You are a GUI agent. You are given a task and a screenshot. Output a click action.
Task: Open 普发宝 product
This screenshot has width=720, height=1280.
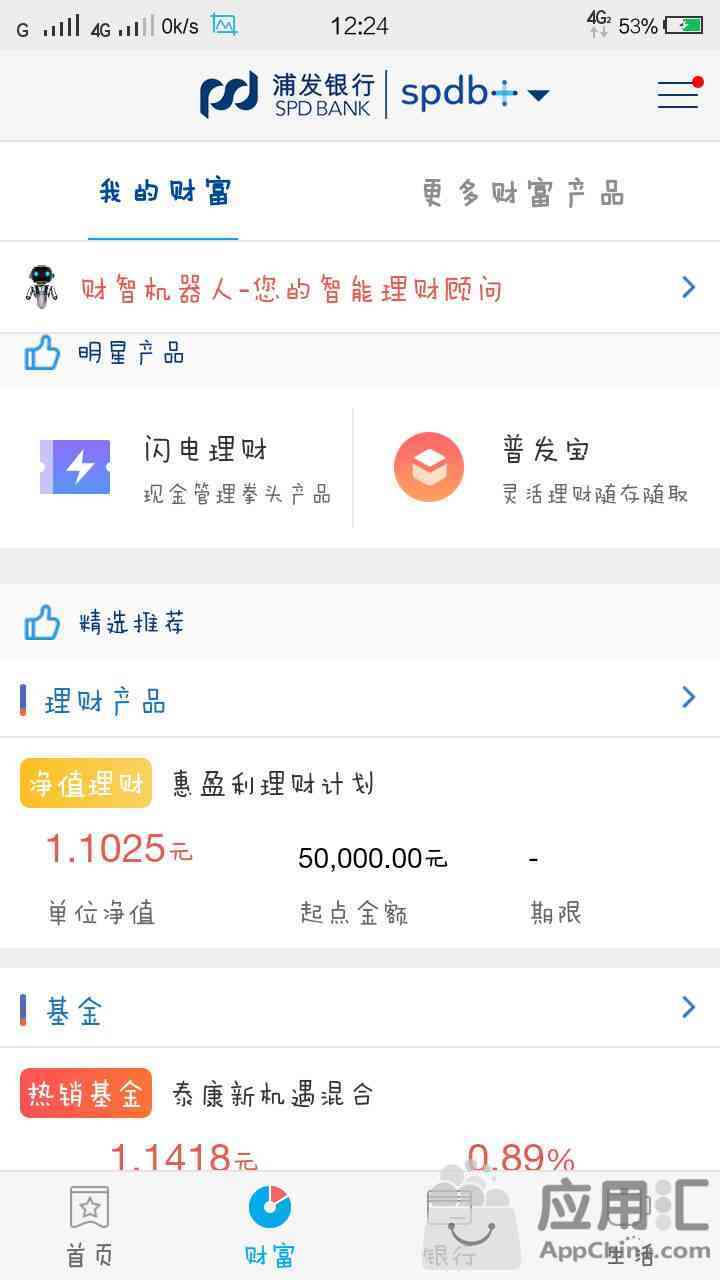[540, 467]
